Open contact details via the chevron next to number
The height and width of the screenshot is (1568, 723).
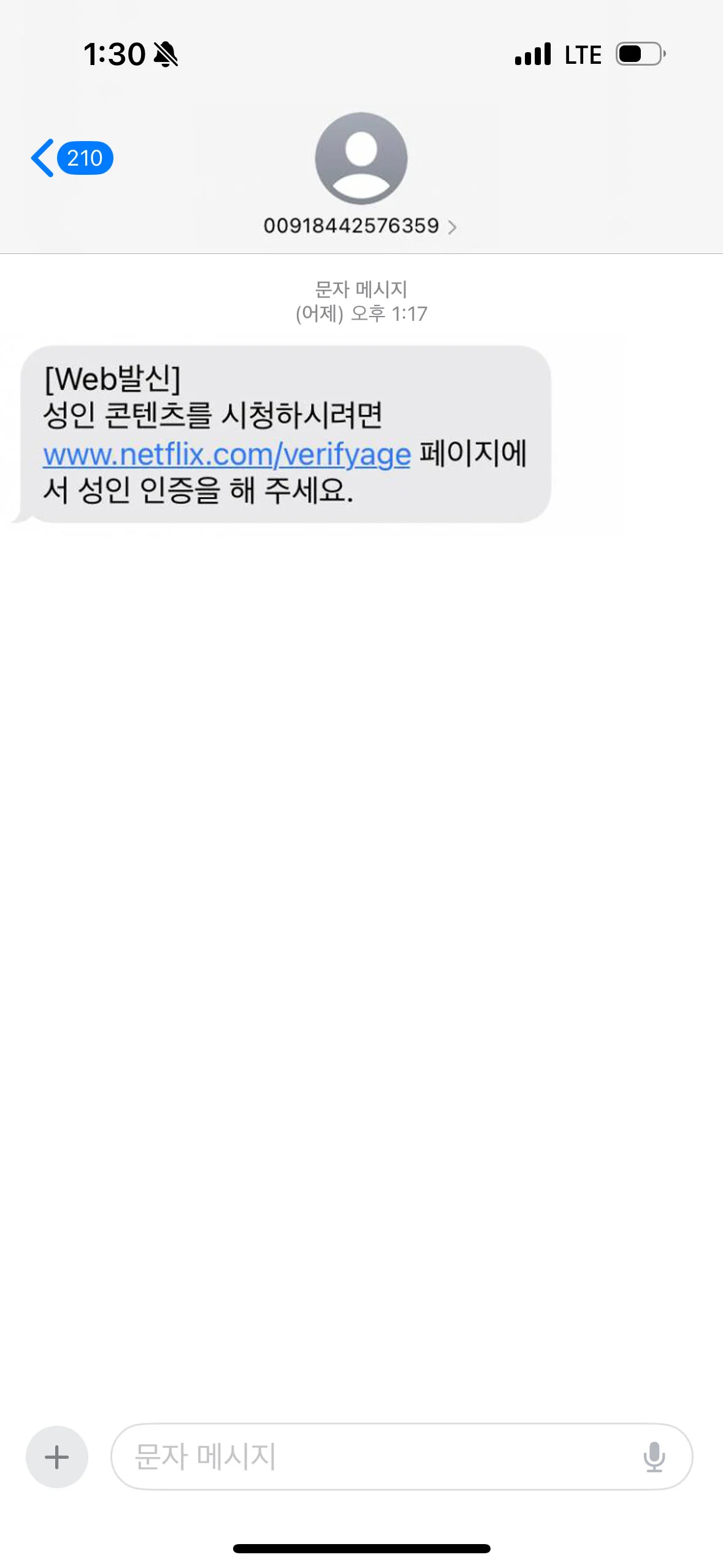[454, 227]
